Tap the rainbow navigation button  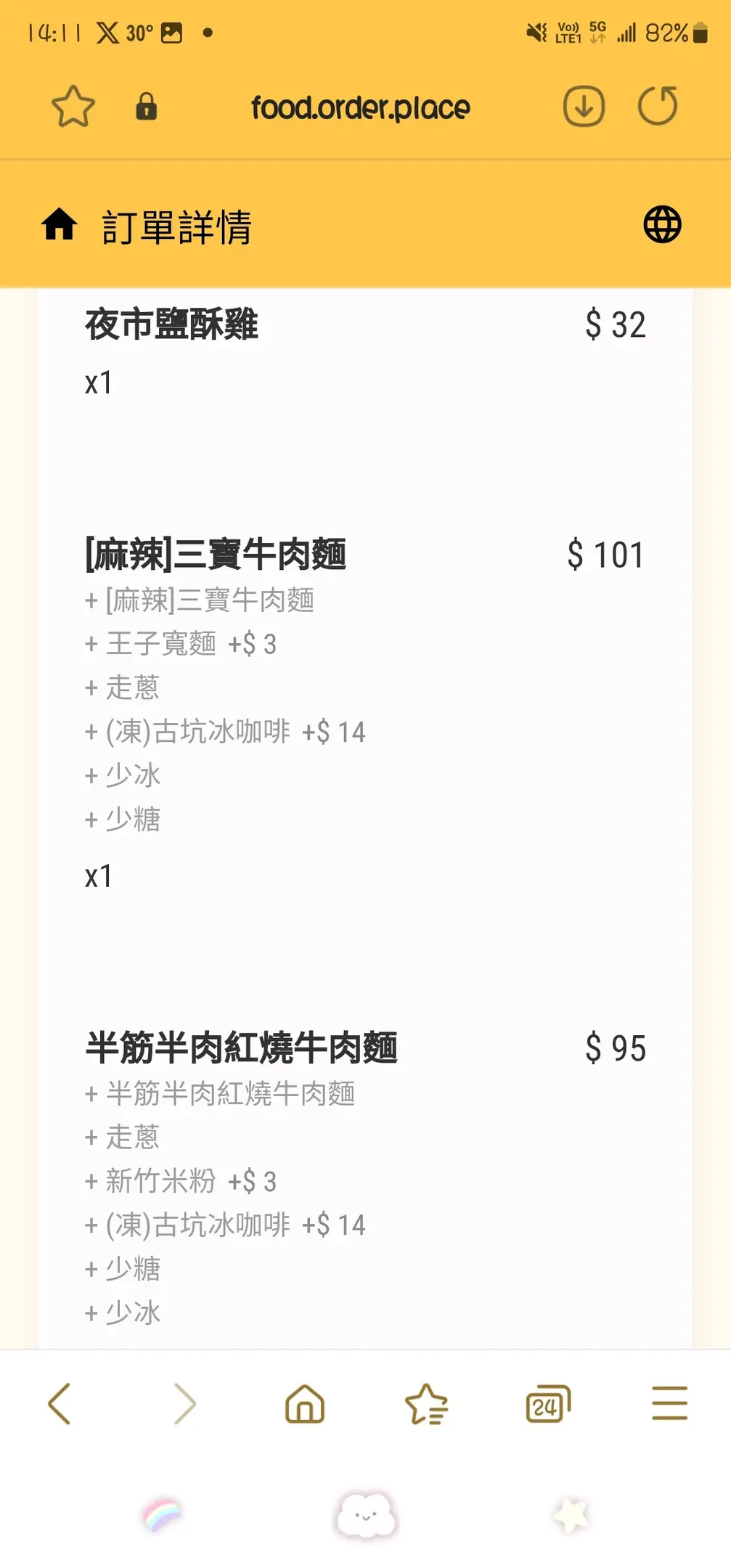click(163, 1516)
